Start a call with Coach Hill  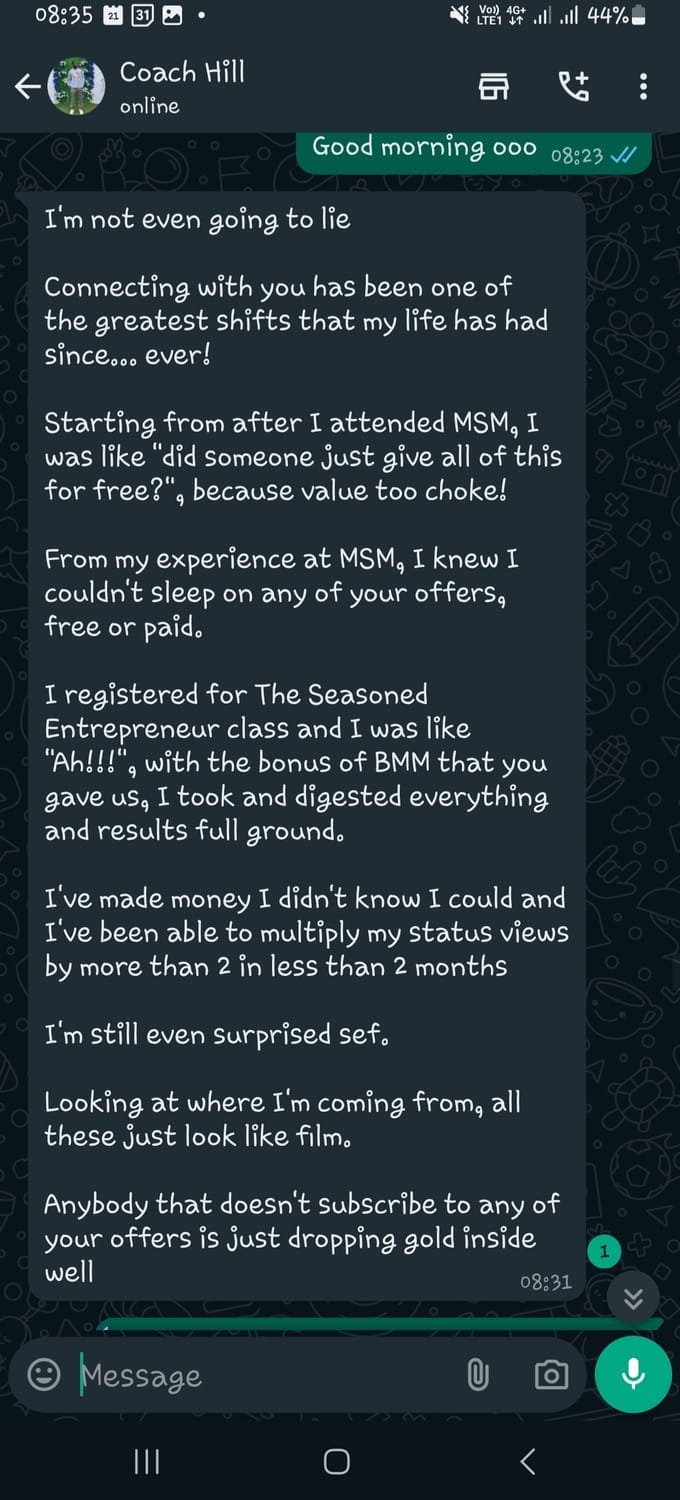click(x=573, y=88)
